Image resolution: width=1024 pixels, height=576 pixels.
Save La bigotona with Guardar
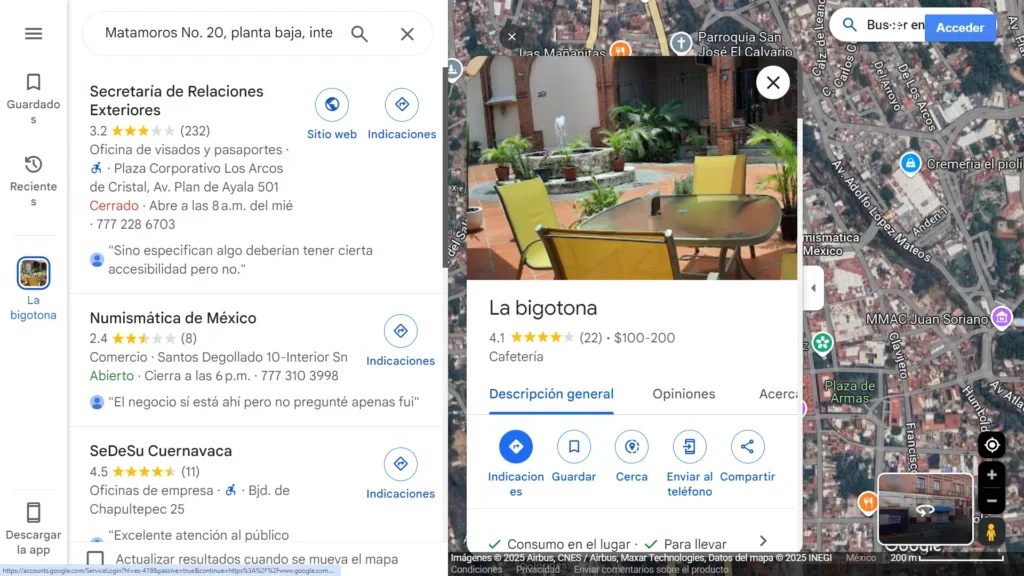click(x=573, y=456)
